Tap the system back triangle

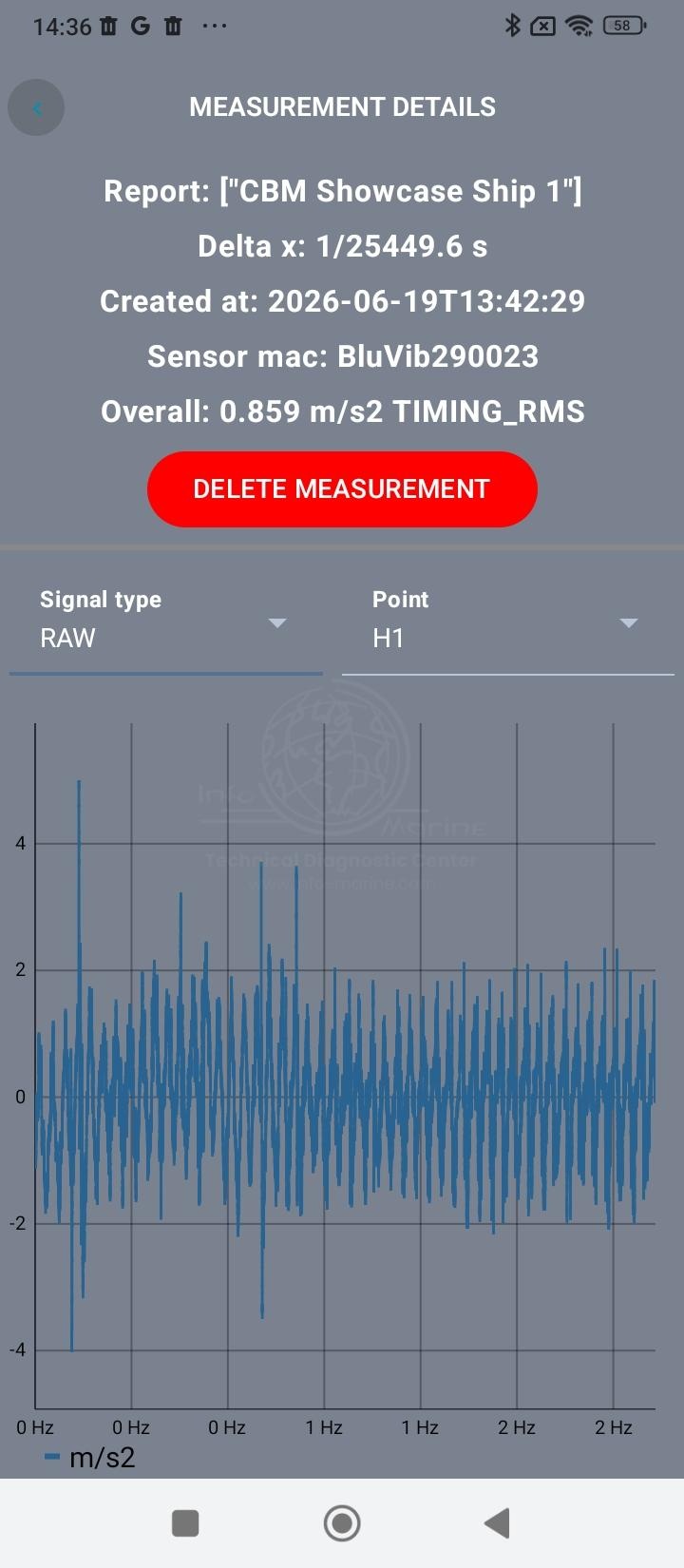498,1523
